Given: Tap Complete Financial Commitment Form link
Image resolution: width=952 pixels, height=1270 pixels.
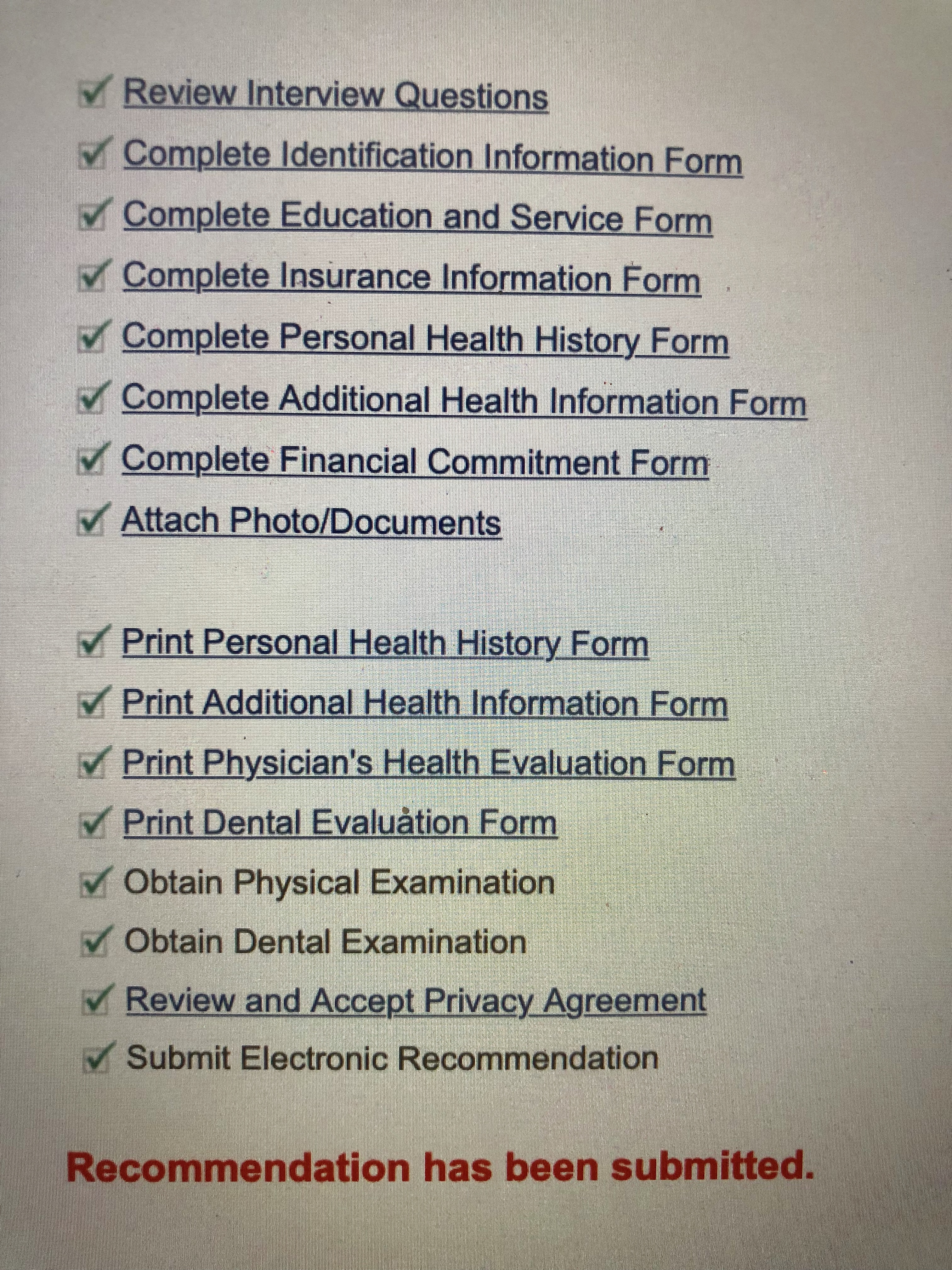Looking at the screenshot, I should point(415,462).
